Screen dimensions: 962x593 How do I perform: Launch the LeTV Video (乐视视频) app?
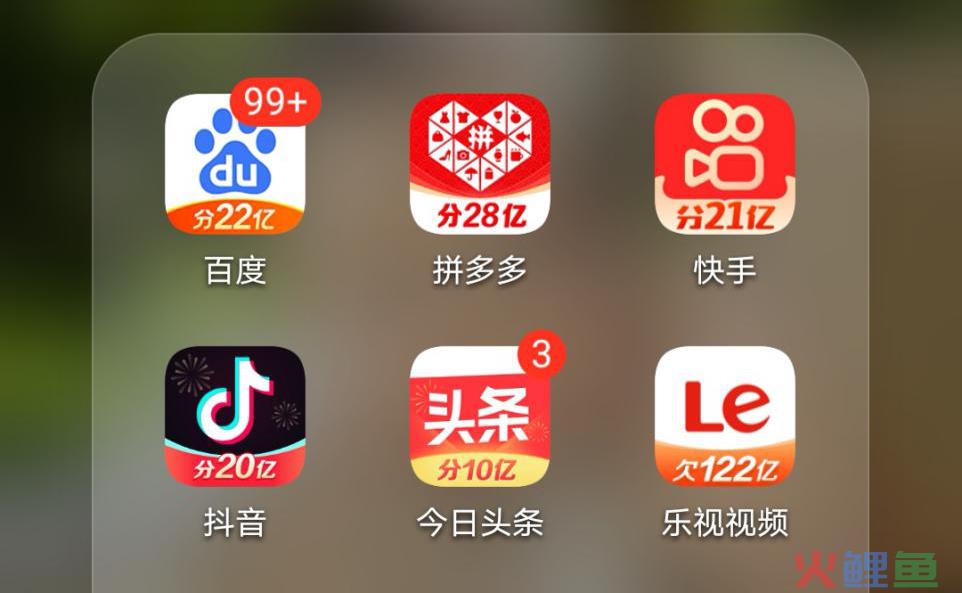click(x=725, y=417)
